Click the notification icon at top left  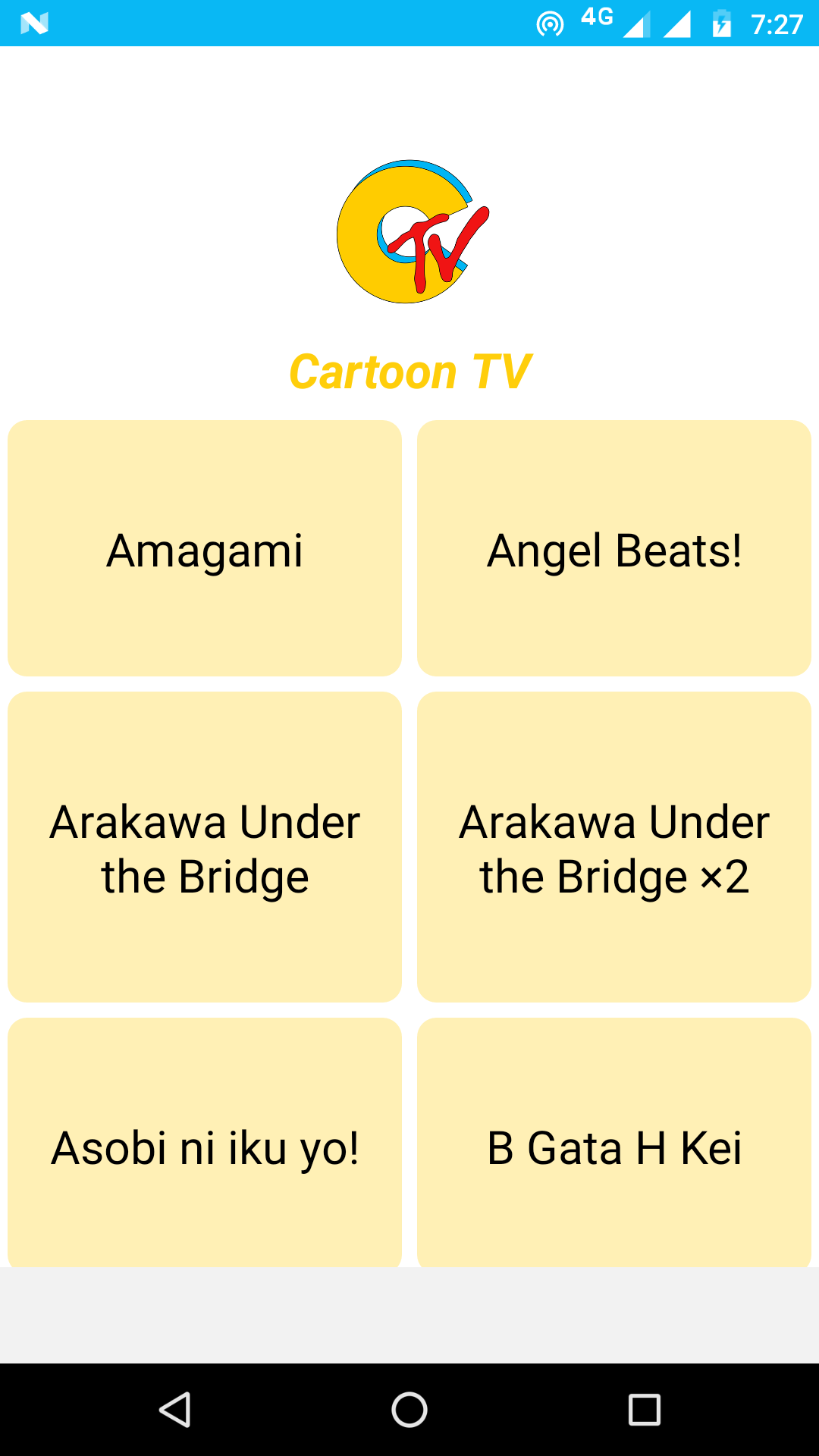point(34,24)
